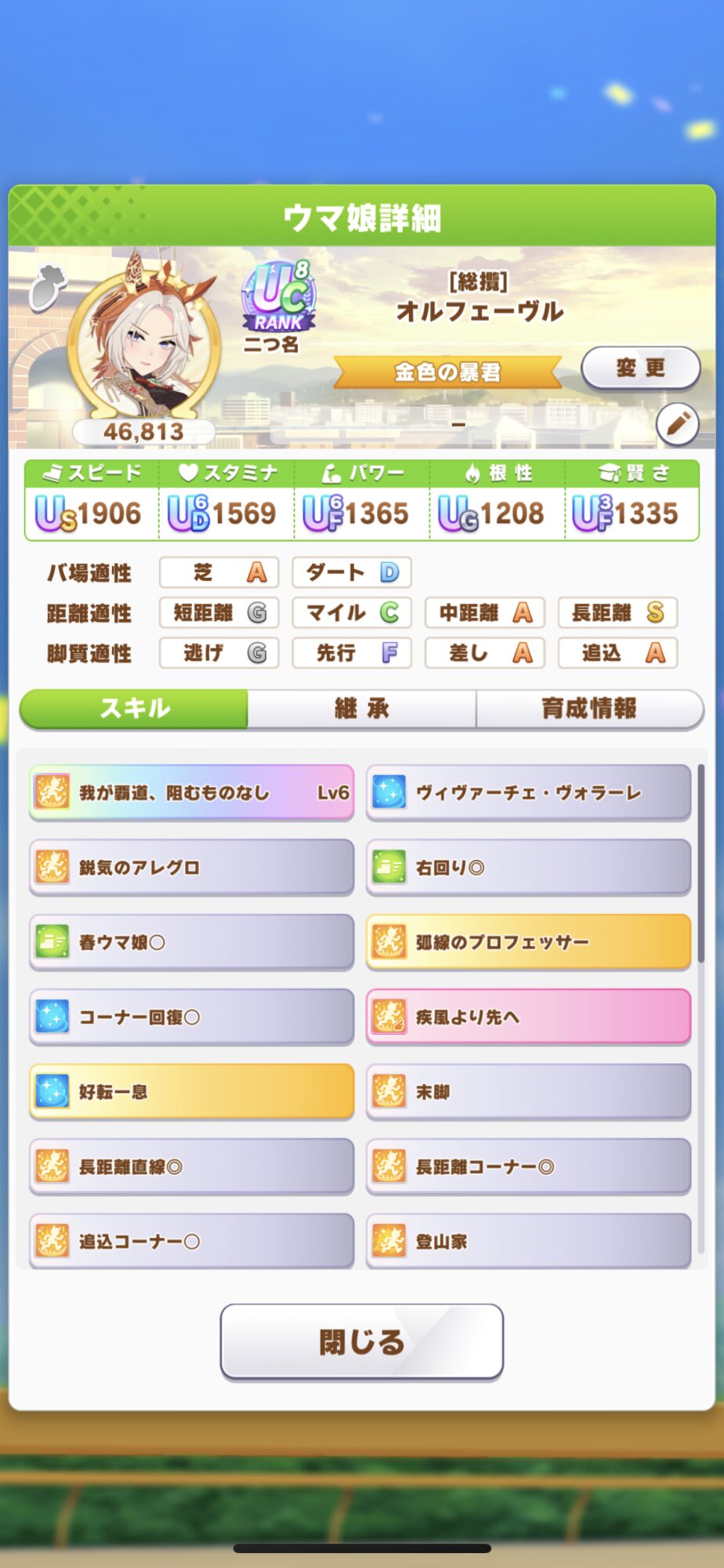The image size is (724, 1568).
Task: View the ヴィヴァーチェ・ヴォラーレ skill
Action: [x=528, y=793]
